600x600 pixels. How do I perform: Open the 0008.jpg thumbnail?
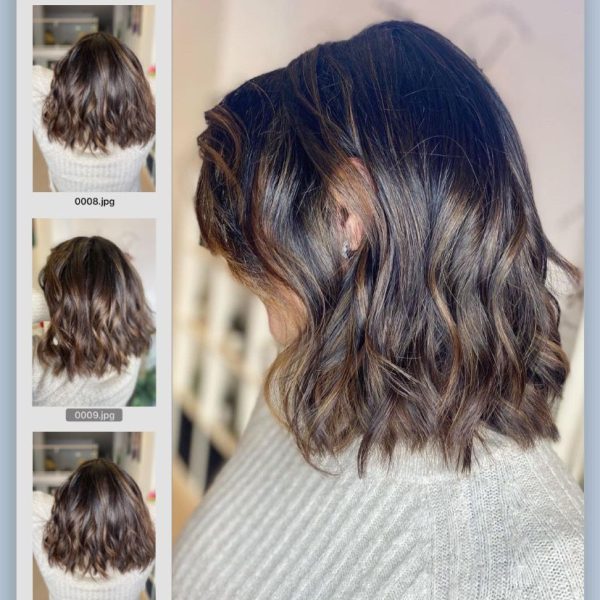click(94, 98)
